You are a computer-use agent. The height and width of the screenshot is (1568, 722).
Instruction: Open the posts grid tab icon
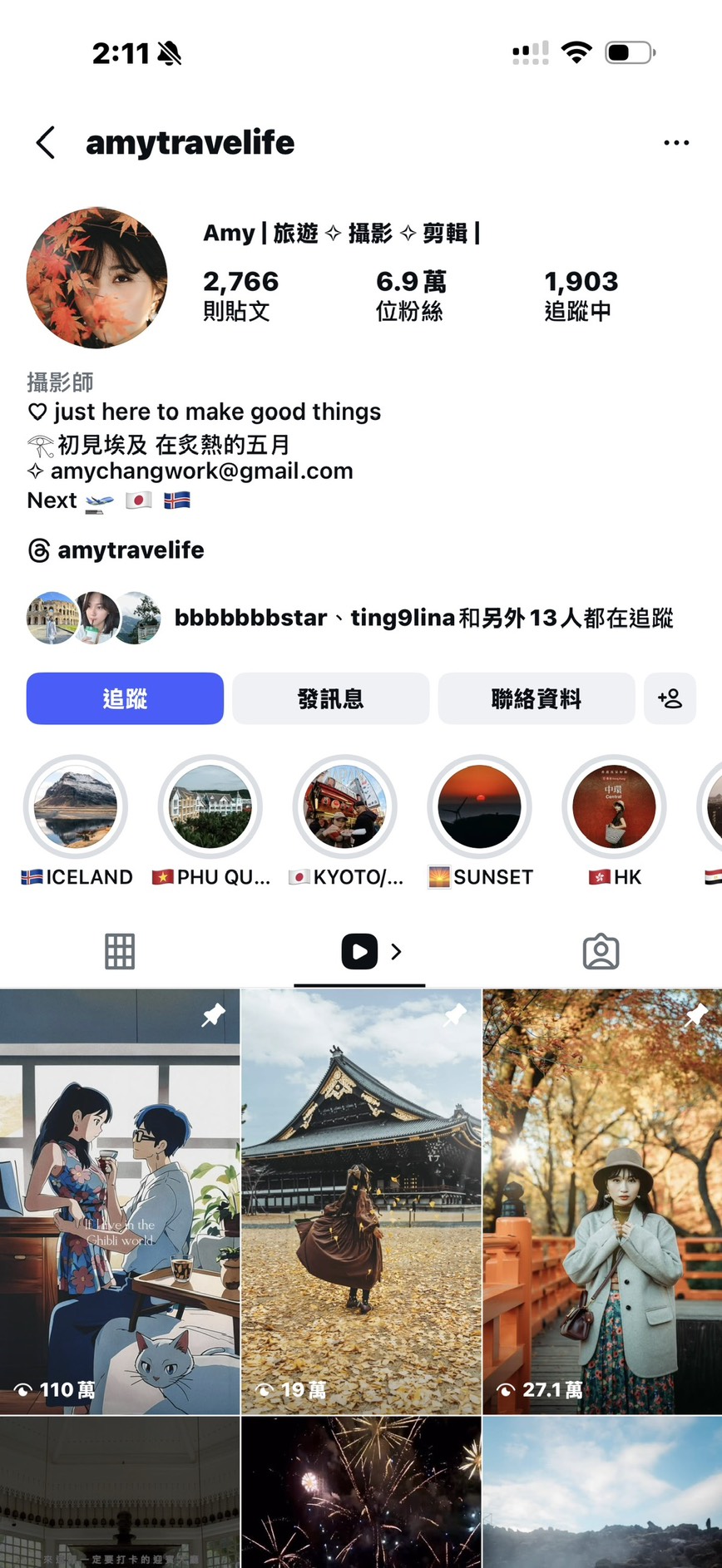tap(119, 950)
